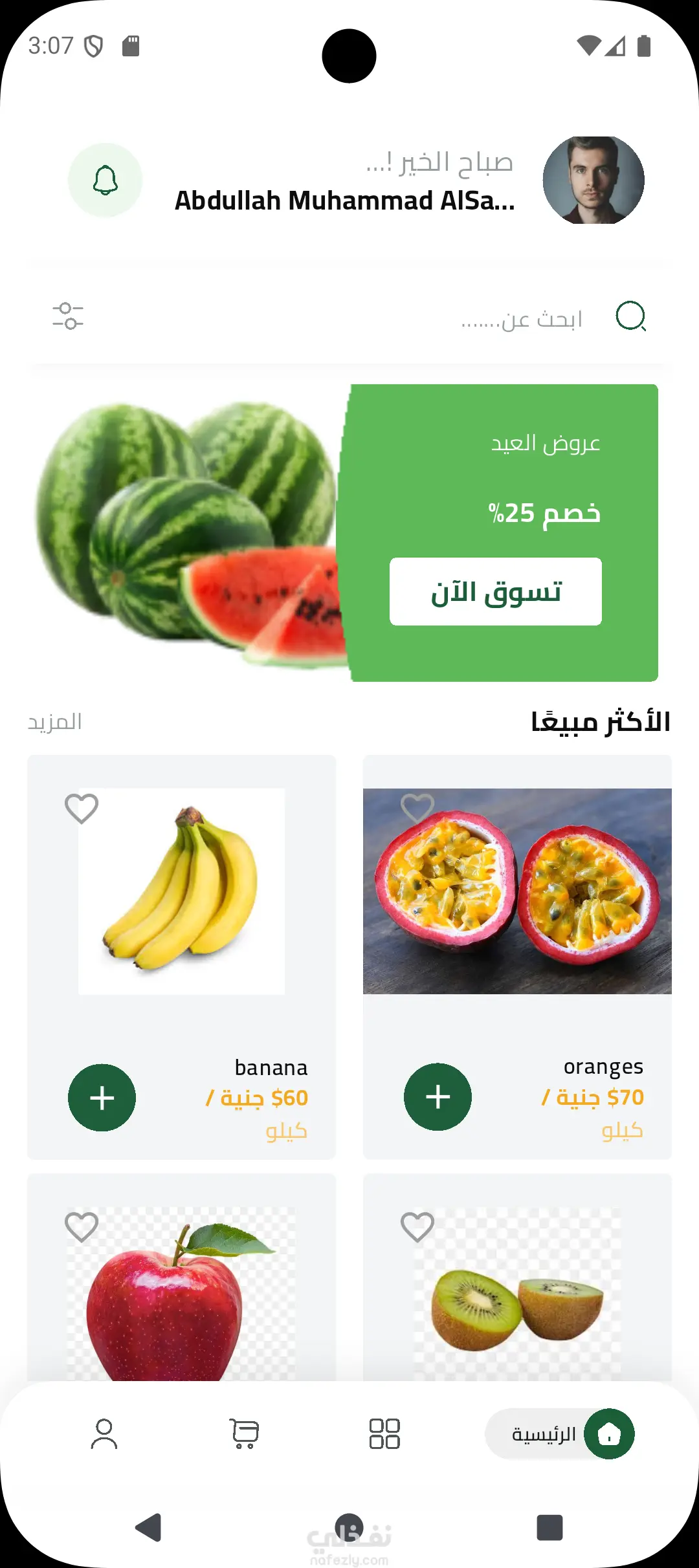Open the banana product card
Image resolution: width=699 pixels, height=1568 pixels.
pyautogui.click(x=181, y=906)
